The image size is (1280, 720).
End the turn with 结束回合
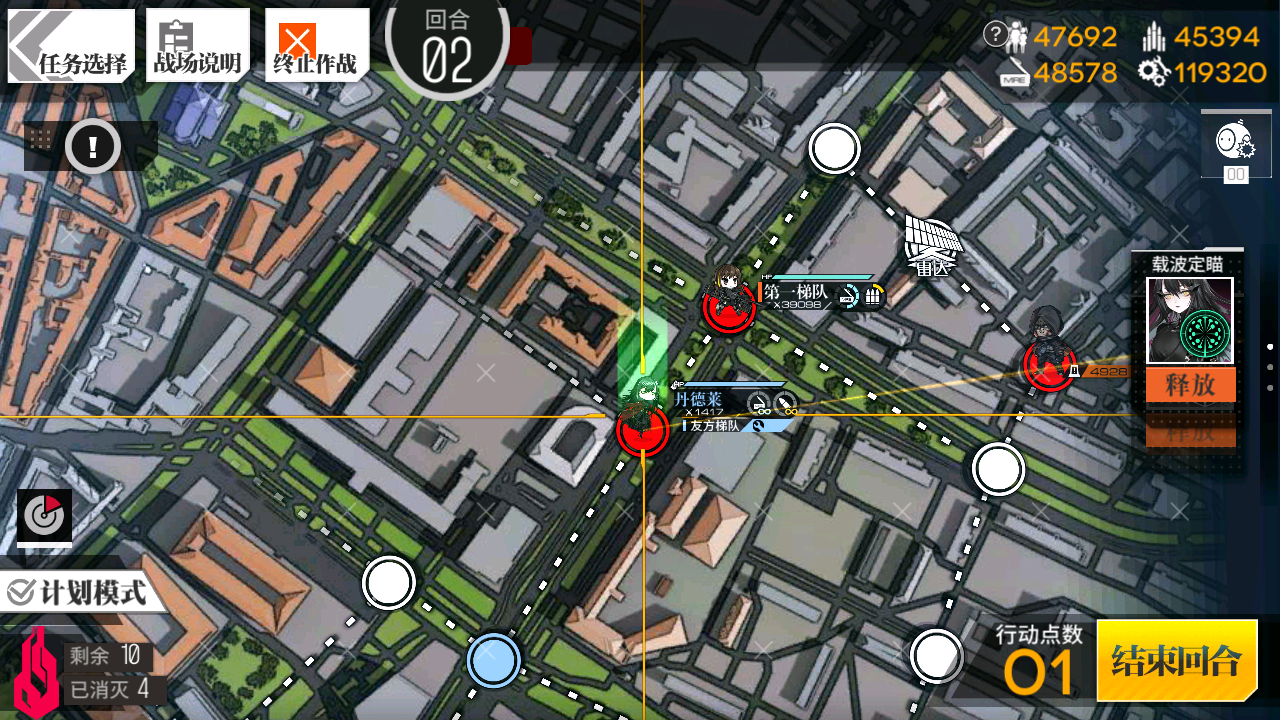point(1176,660)
